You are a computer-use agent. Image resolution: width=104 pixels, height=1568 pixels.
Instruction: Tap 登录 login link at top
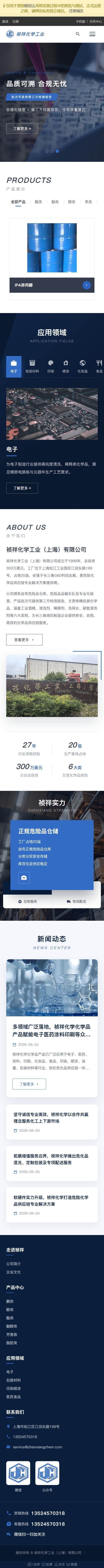pyautogui.click(x=5, y=21)
